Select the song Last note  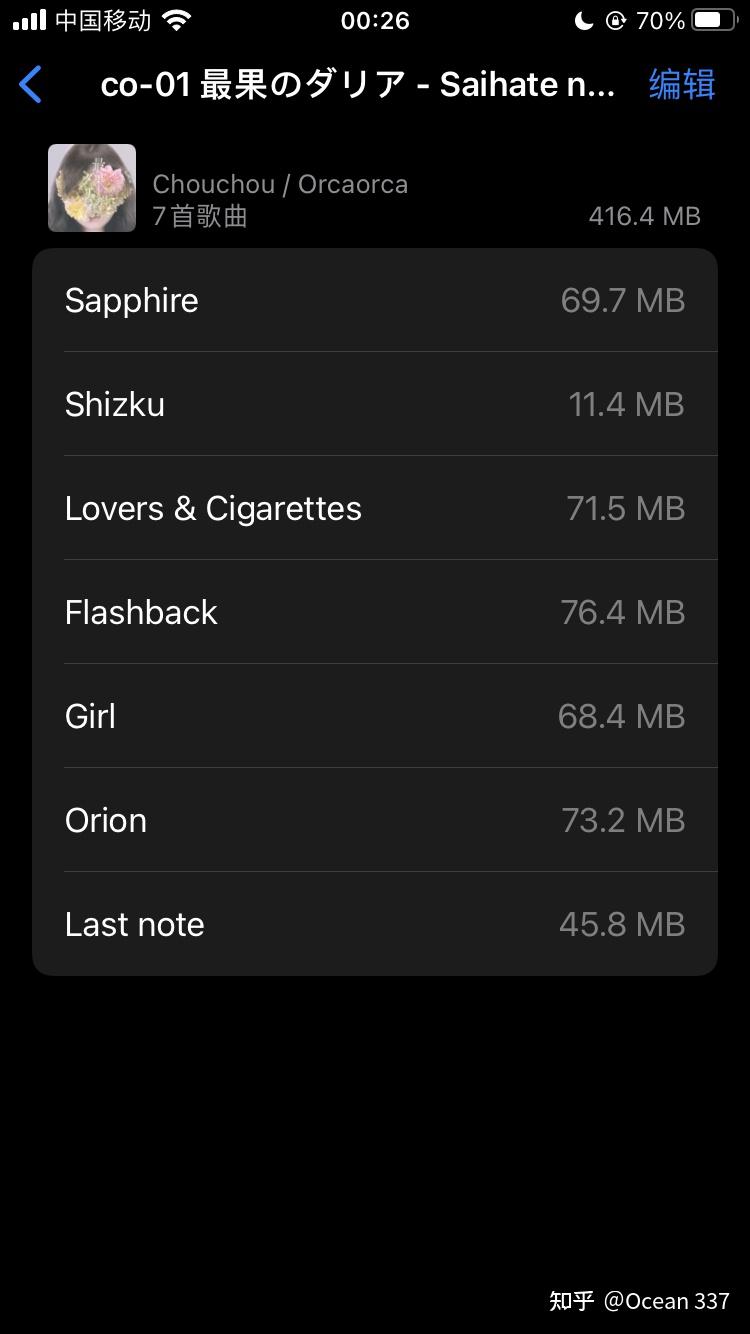point(375,923)
